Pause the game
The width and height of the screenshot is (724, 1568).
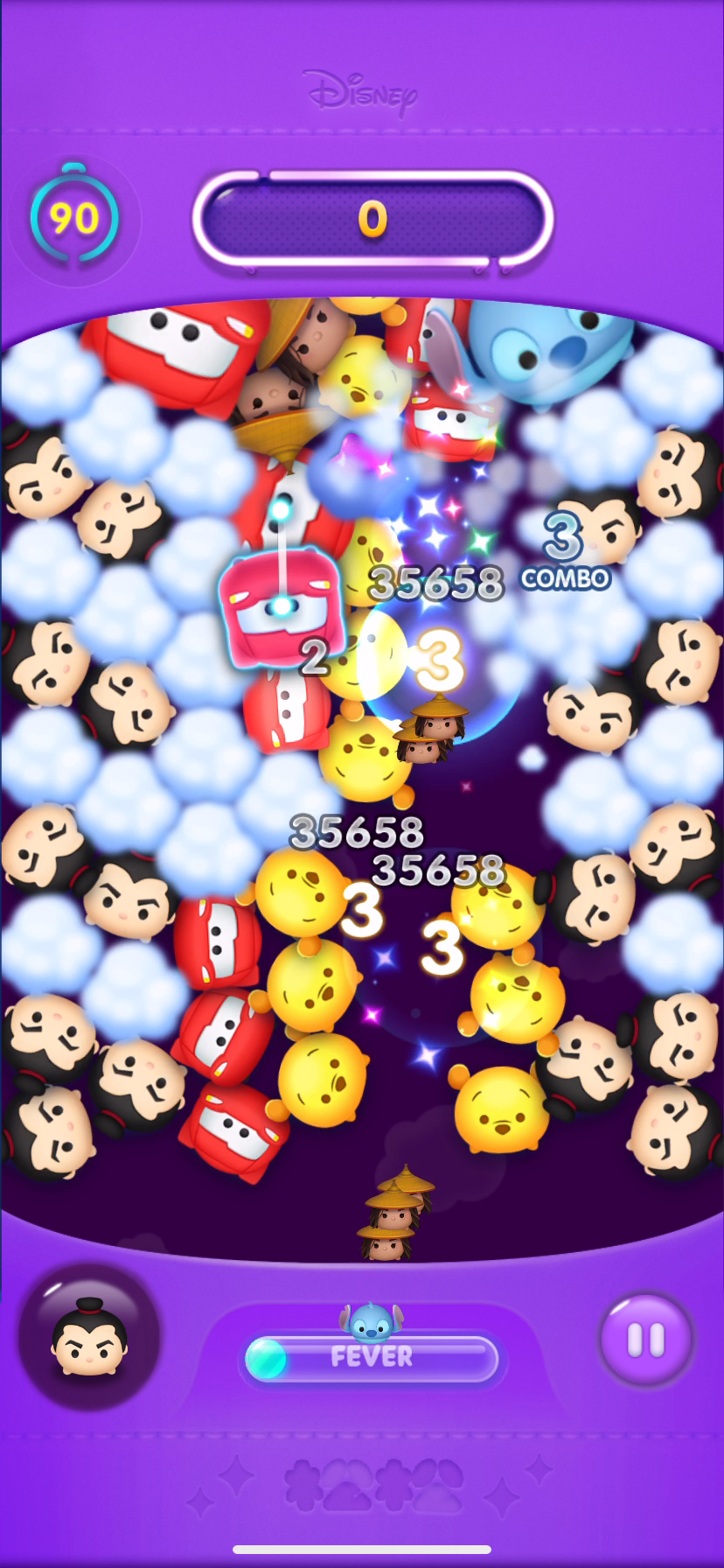pos(645,1340)
